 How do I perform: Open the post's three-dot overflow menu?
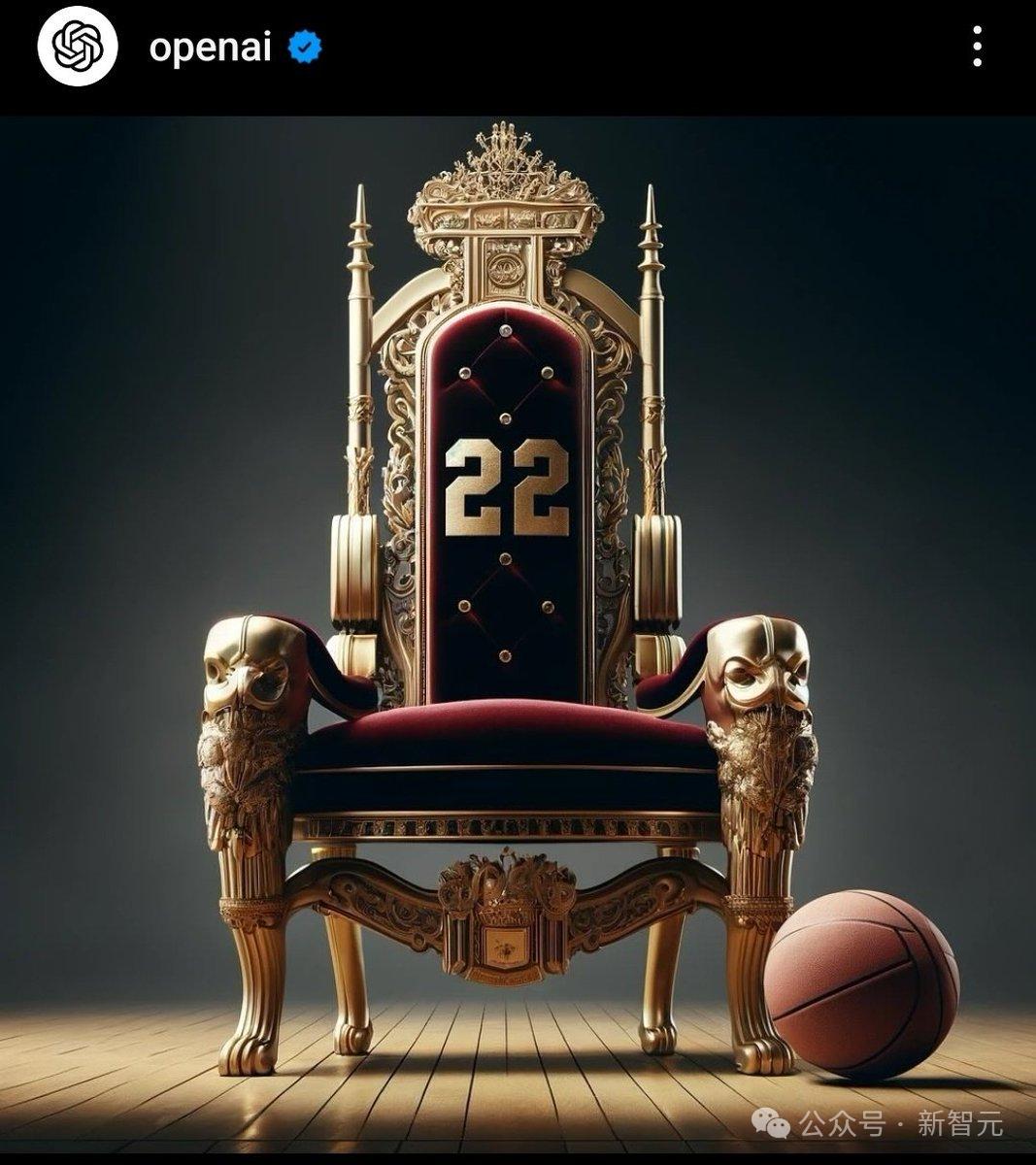pos(977,47)
